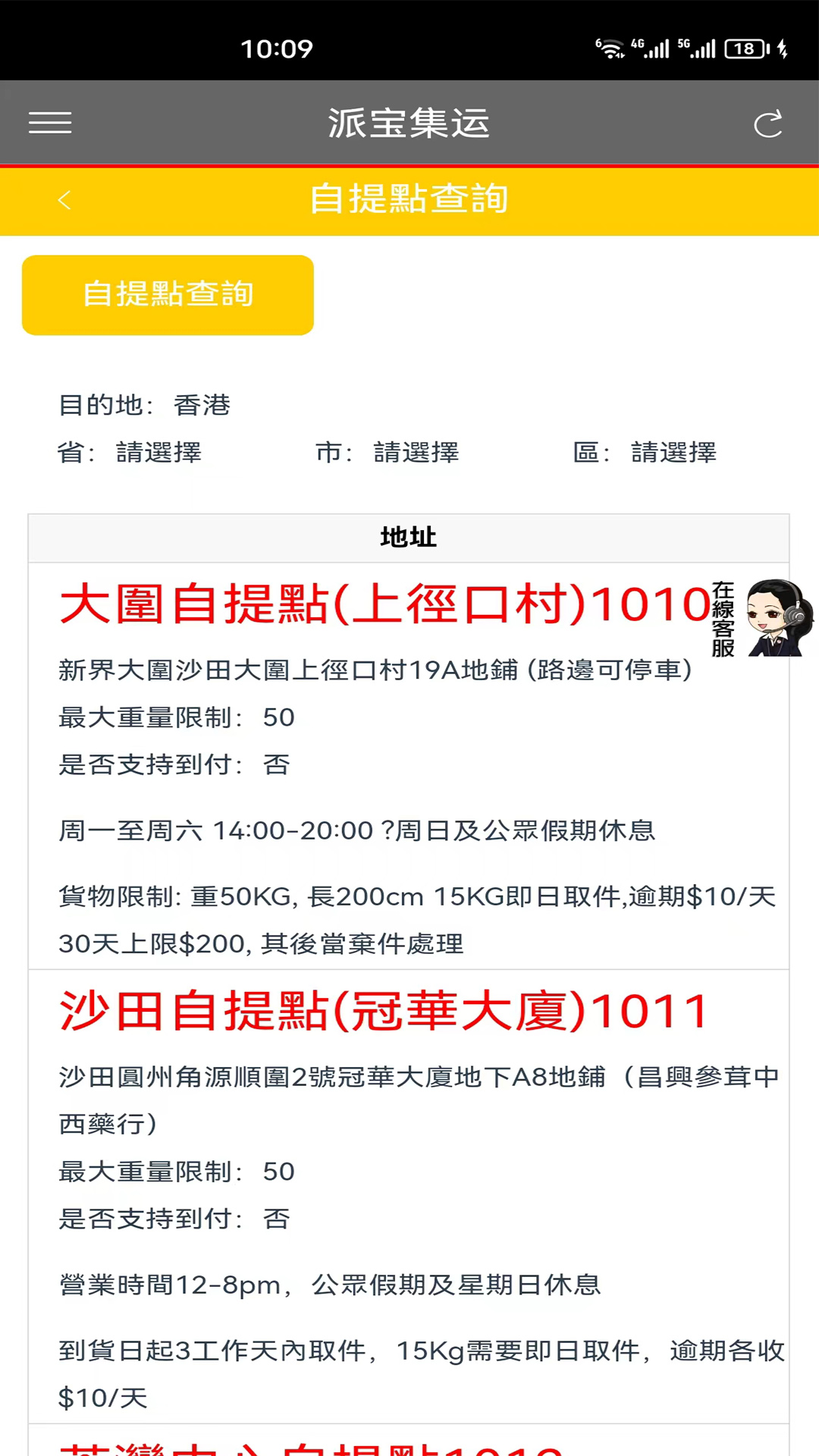Open 大圍自提點(上徑口村)1010 pickup point
The width and height of the screenshot is (819, 1456).
point(384,605)
